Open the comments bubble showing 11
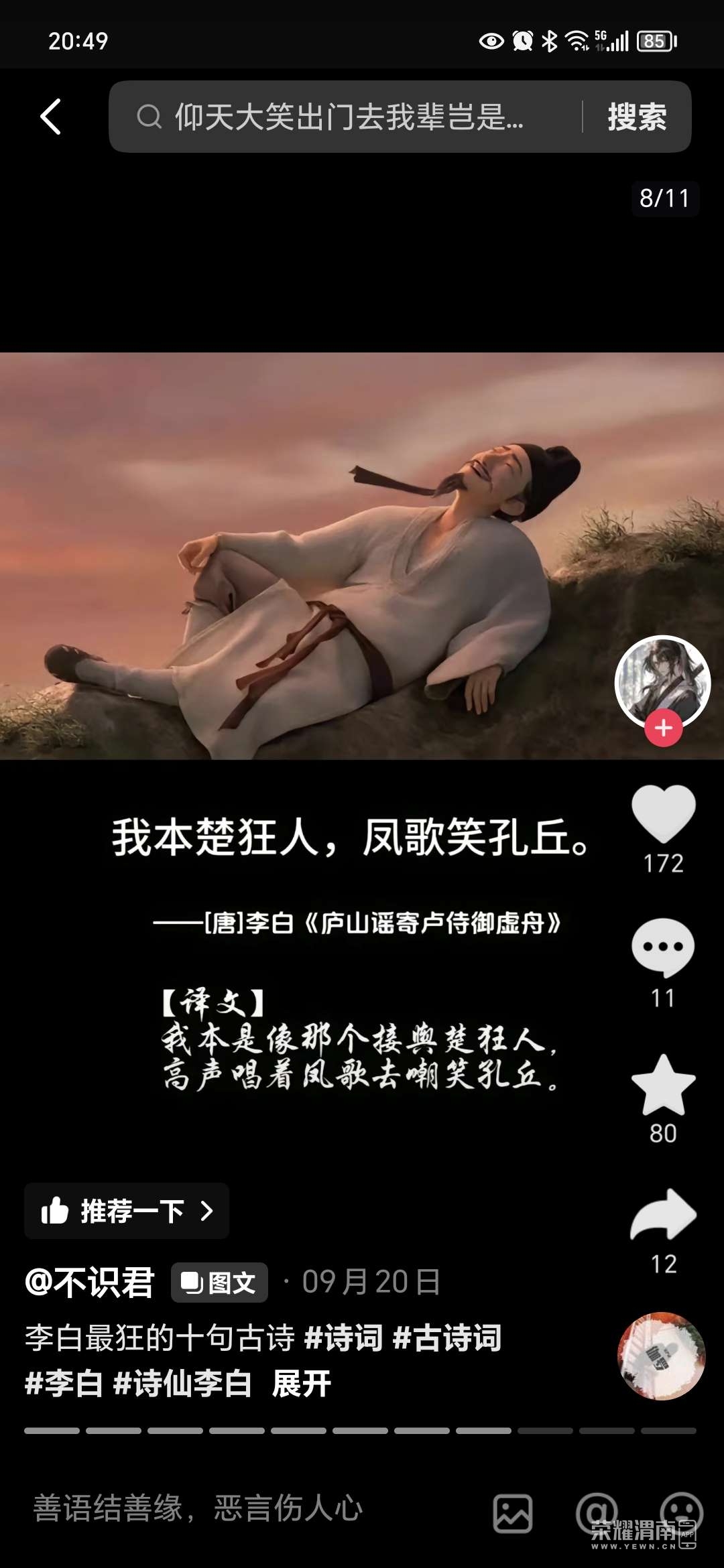The width and height of the screenshot is (724, 1568). (663, 948)
